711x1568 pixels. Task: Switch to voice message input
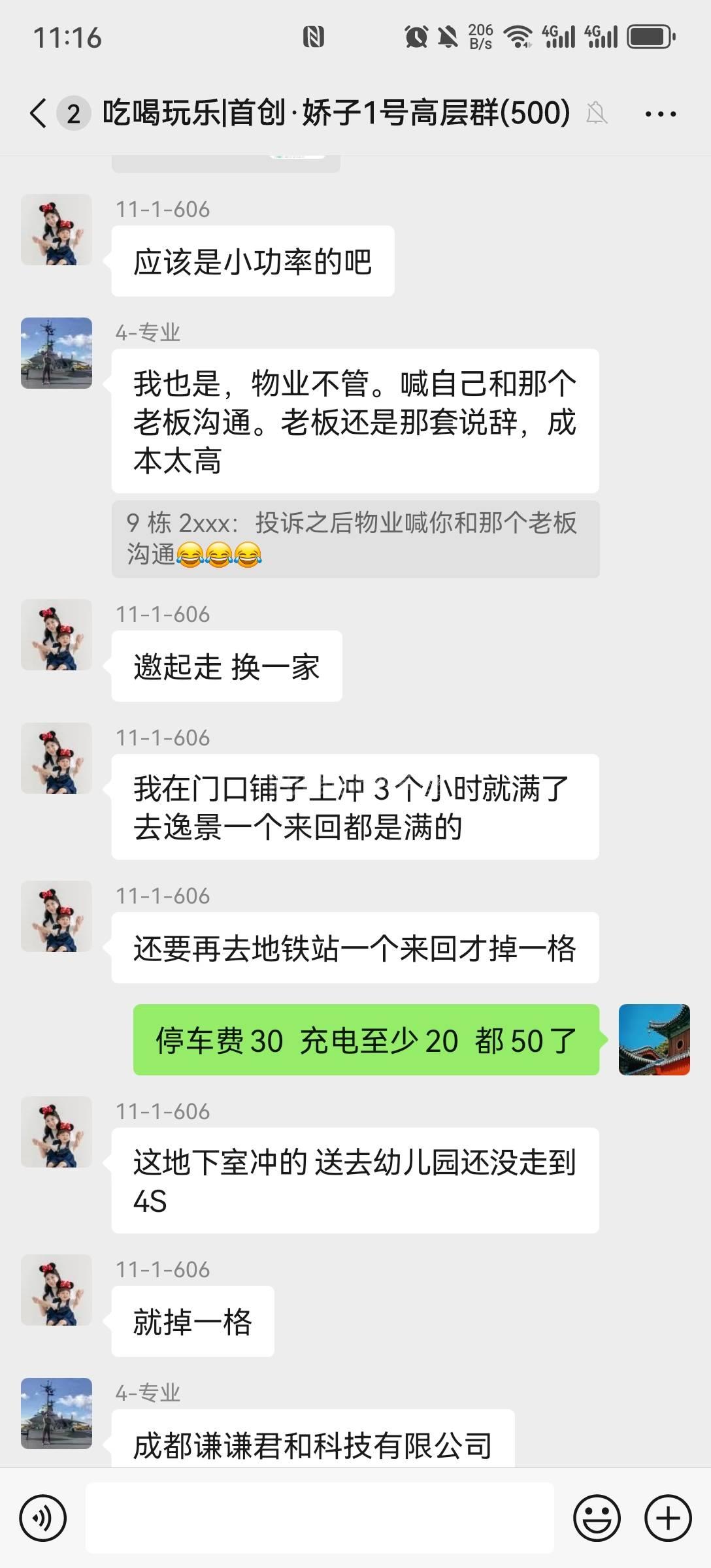[43, 1518]
